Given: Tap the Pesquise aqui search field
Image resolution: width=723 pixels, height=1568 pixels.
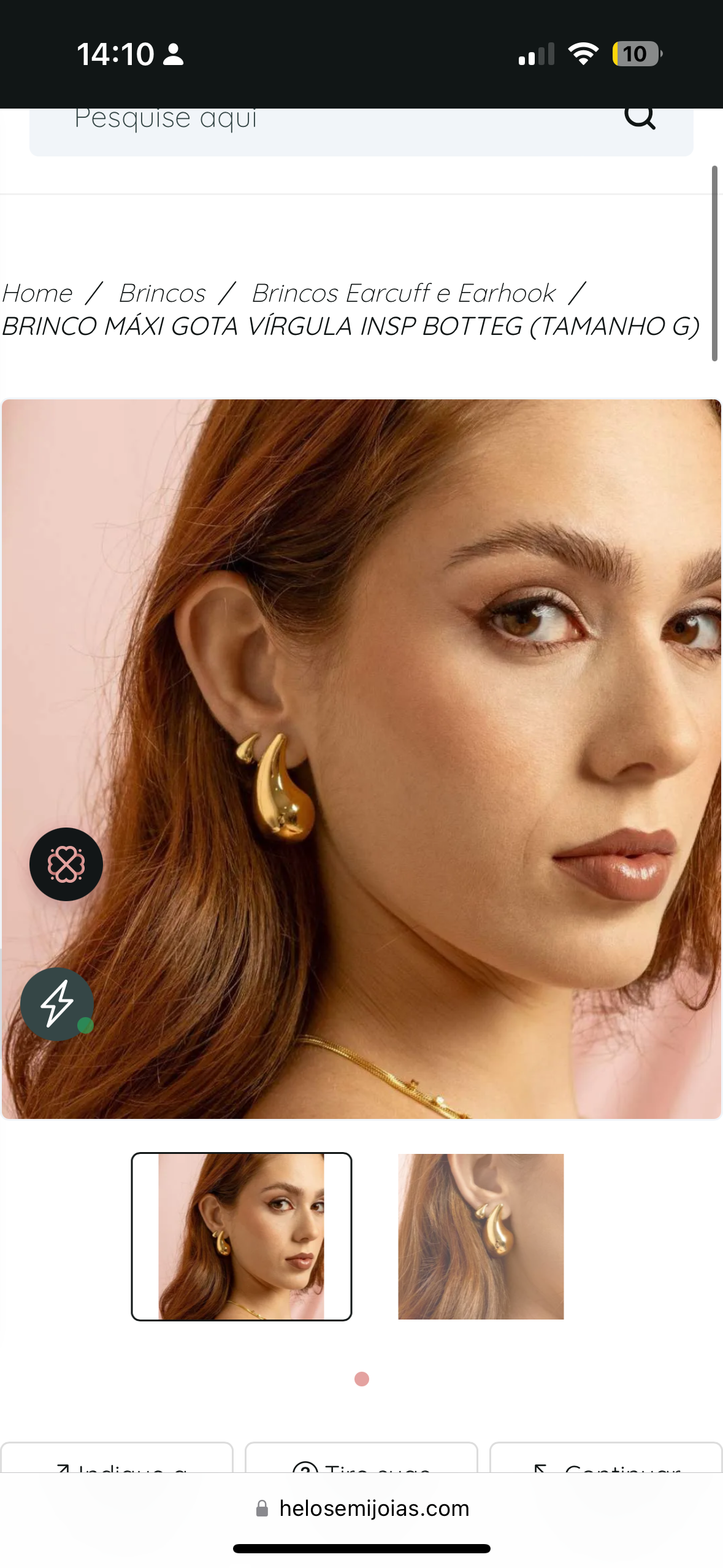Looking at the screenshot, I should [361, 131].
